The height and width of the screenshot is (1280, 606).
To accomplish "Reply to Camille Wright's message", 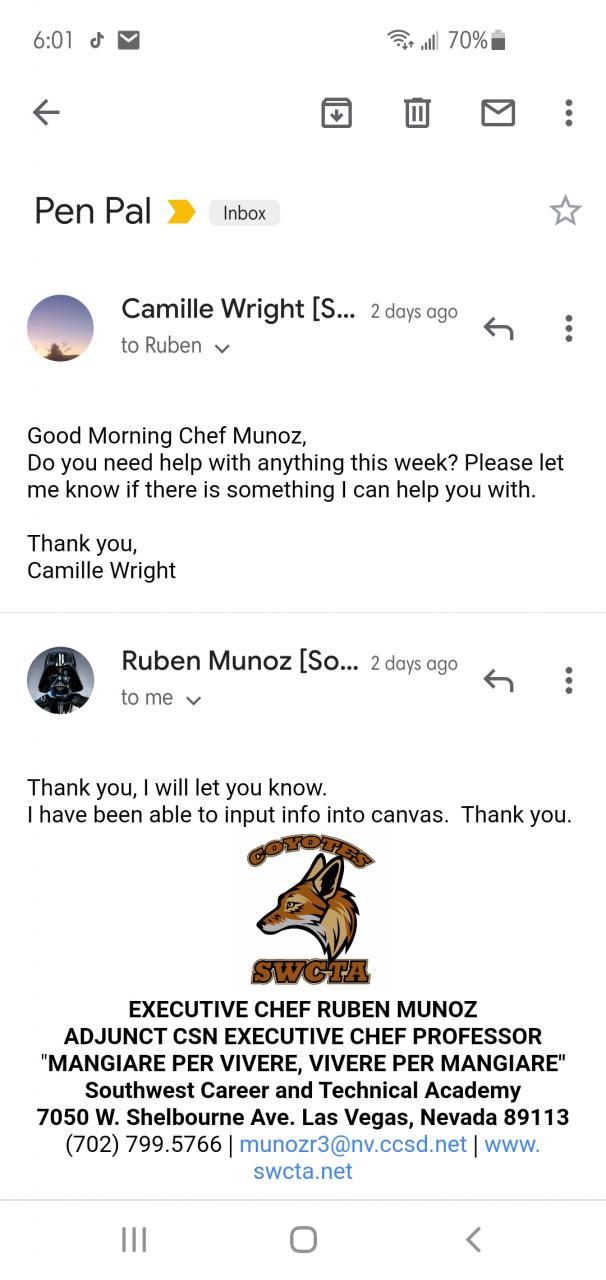I will 498,328.
